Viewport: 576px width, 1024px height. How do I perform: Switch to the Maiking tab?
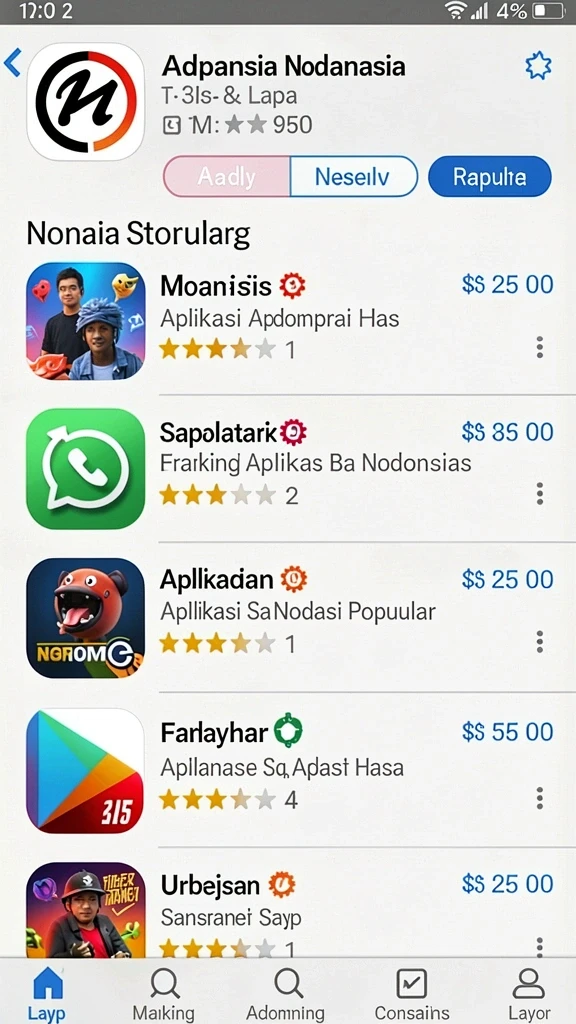click(x=164, y=993)
